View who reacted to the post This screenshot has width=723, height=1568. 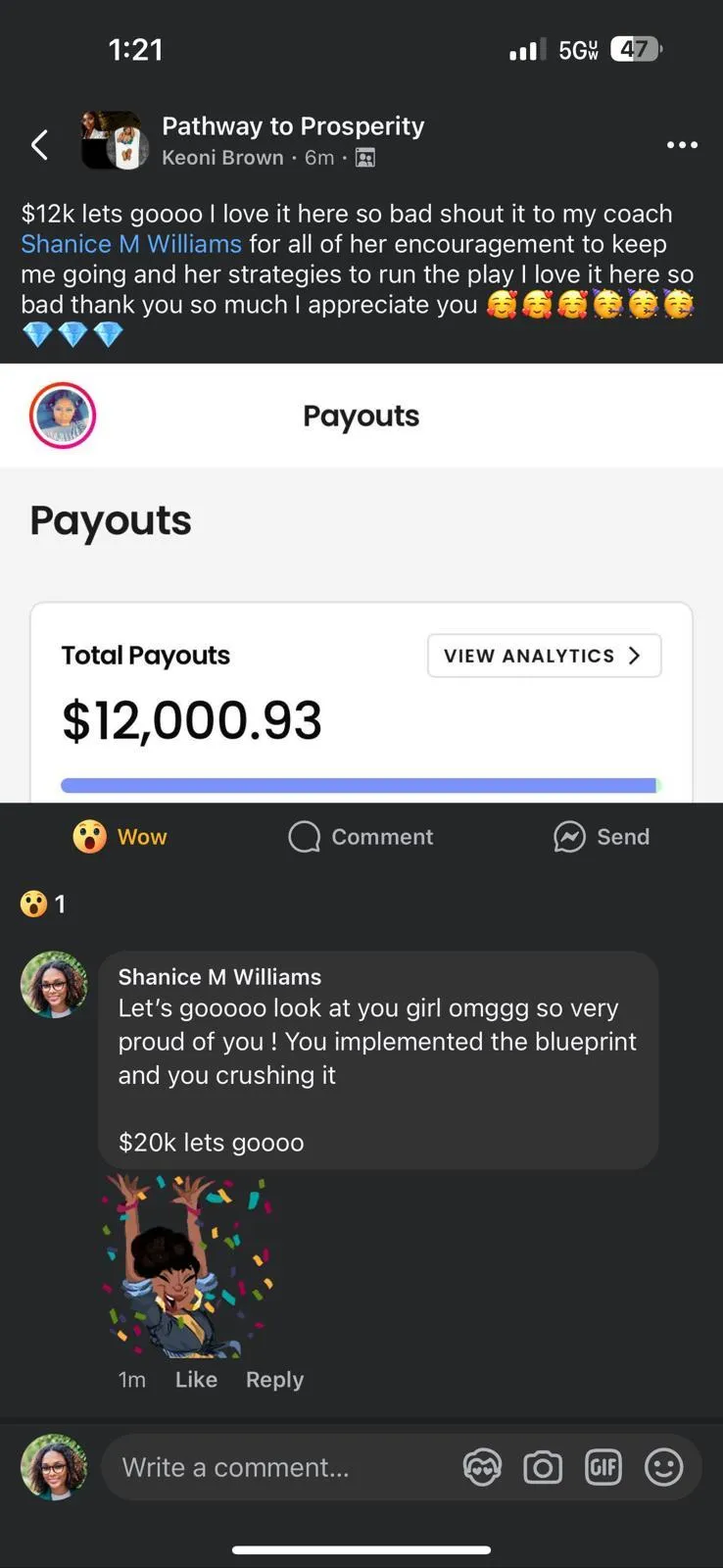pos(44,904)
